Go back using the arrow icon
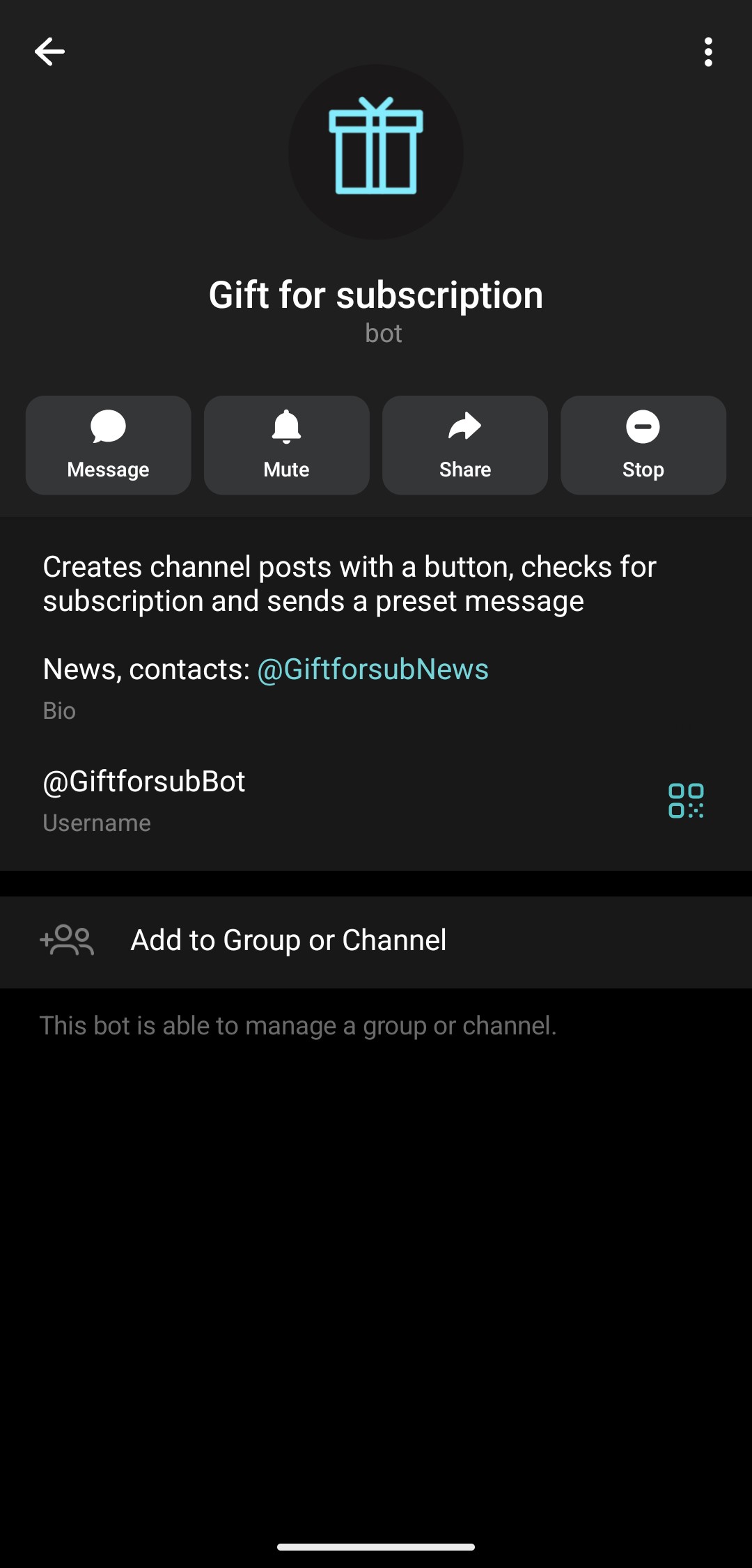Screen dimensions: 752x1568 click(x=49, y=51)
